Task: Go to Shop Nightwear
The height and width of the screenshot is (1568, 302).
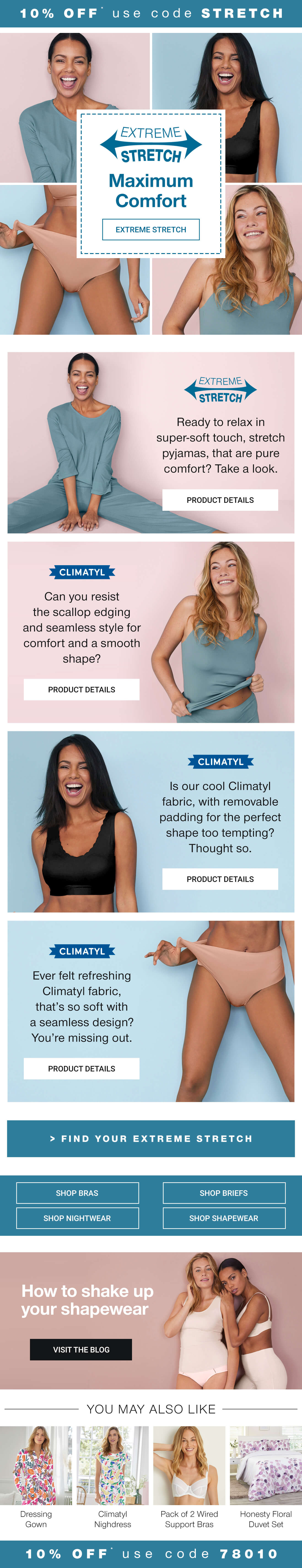Action: pyautogui.click(x=77, y=1218)
